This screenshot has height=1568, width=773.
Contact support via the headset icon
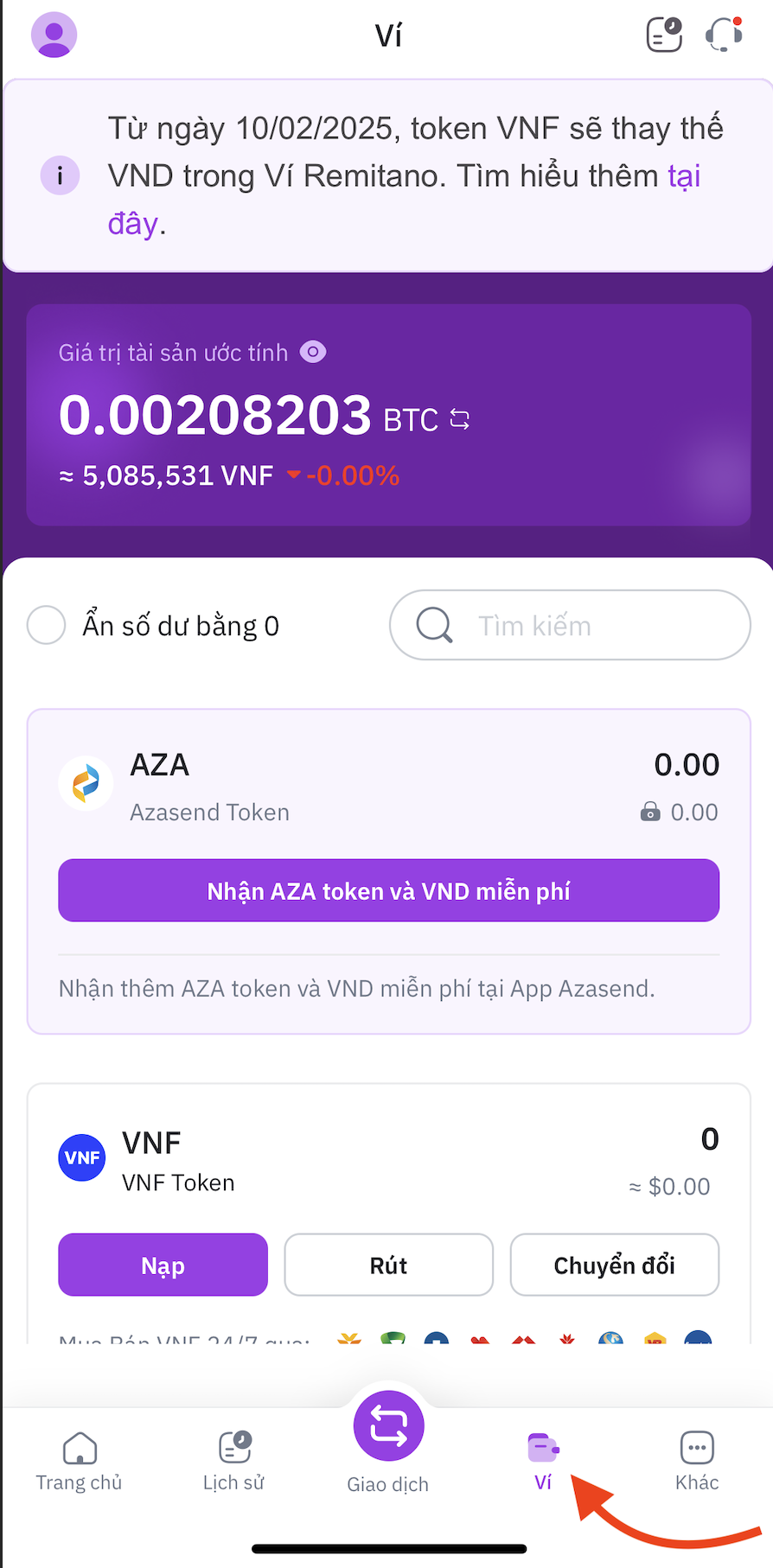724,35
